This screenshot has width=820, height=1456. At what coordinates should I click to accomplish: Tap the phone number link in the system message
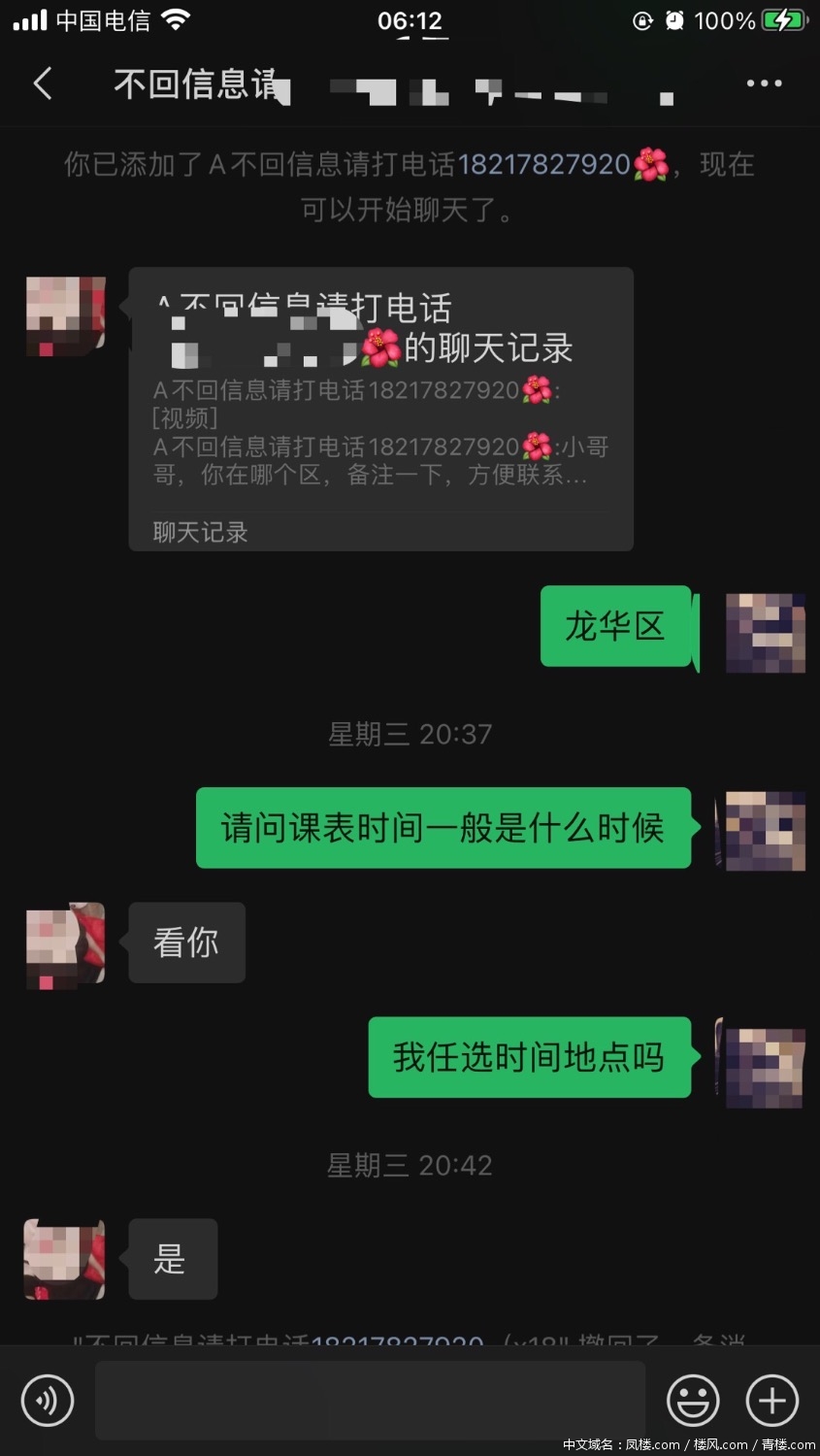(x=543, y=164)
